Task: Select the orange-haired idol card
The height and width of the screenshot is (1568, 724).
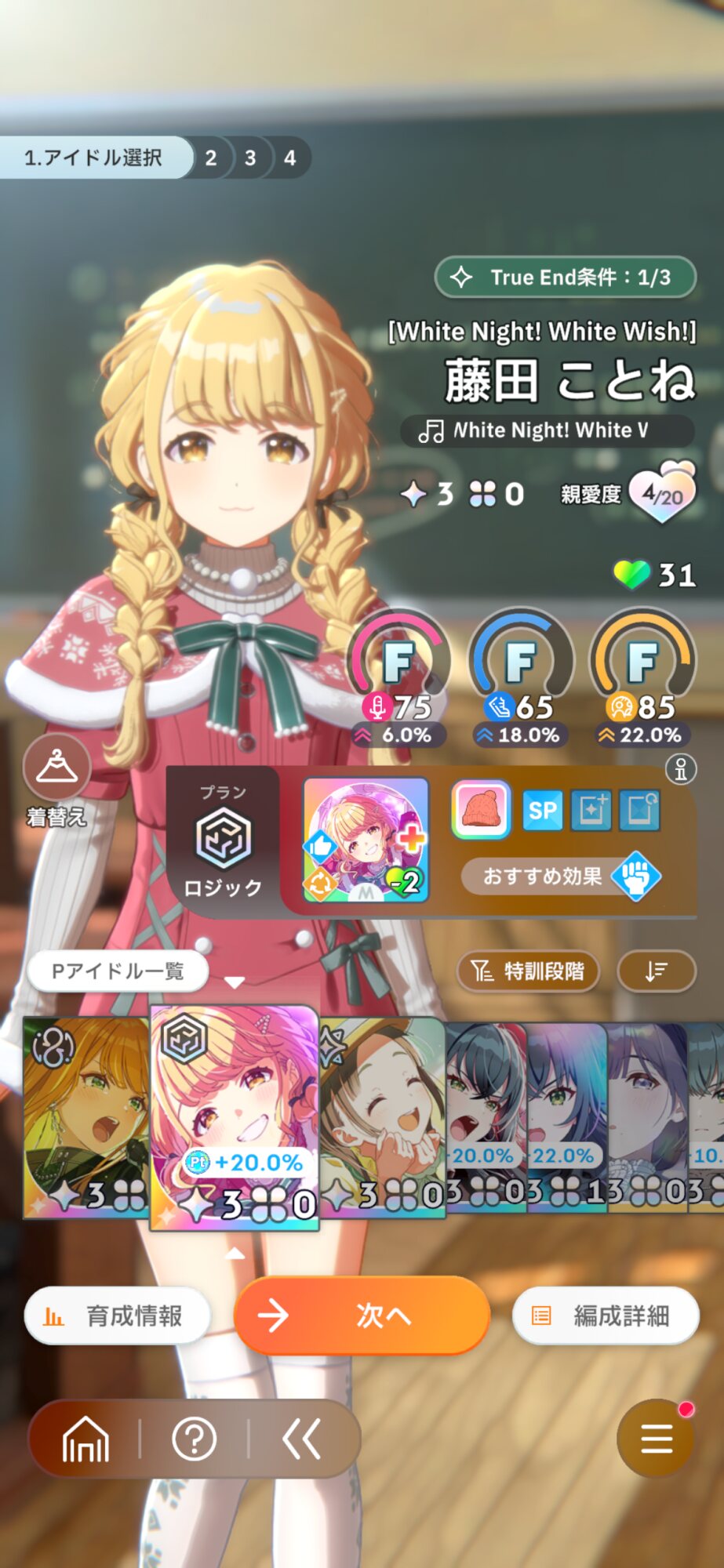Action: pyautogui.click(x=85, y=1117)
